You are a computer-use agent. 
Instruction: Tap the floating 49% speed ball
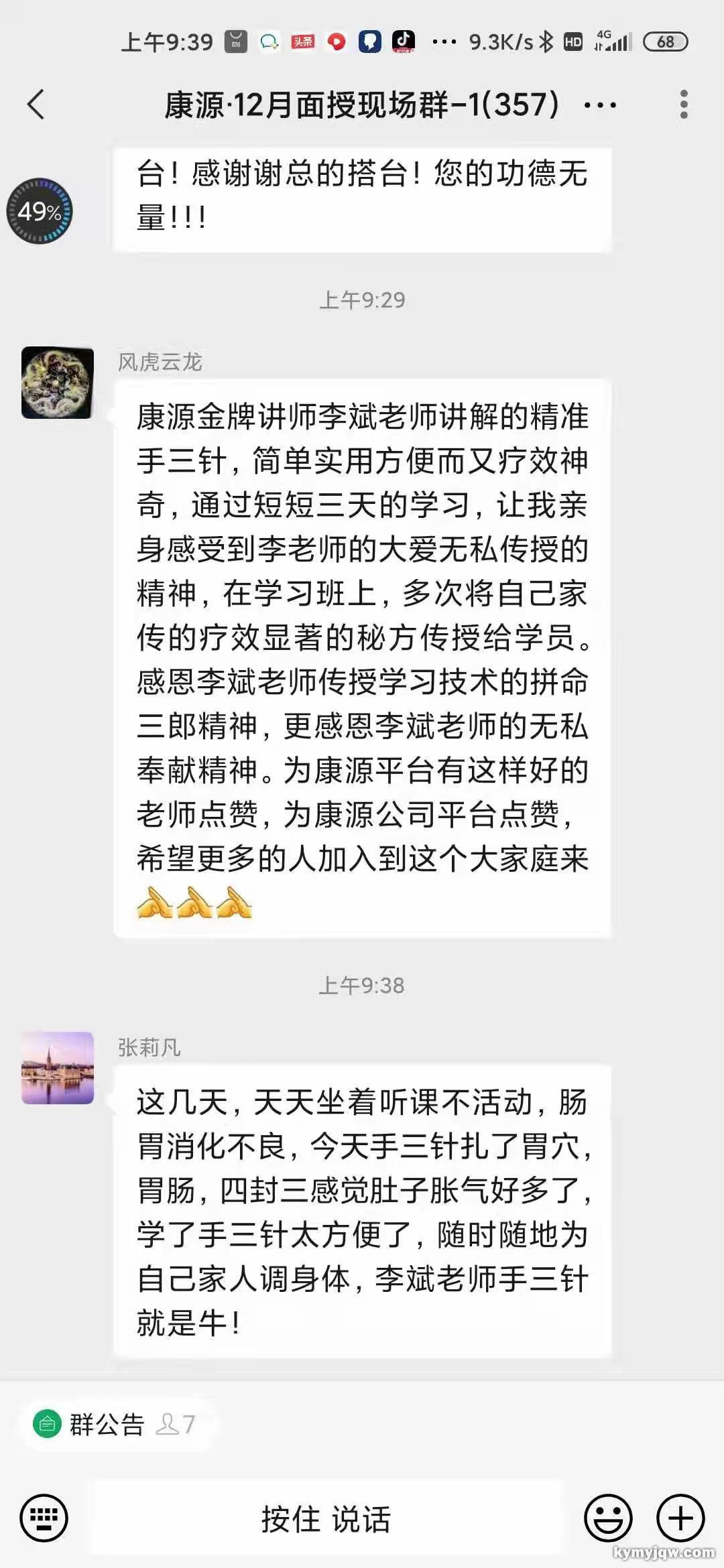click(40, 211)
